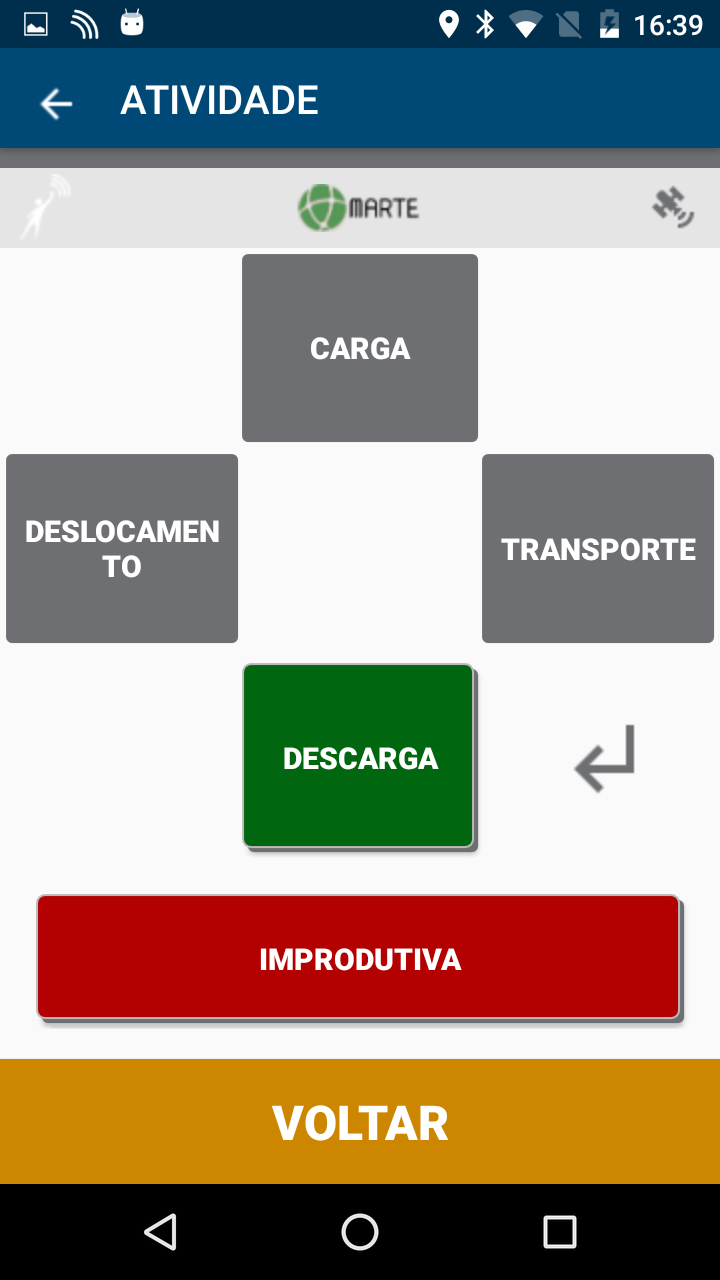Select the TRANSPORTE activity
720x1280 pixels.
(598, 549)
